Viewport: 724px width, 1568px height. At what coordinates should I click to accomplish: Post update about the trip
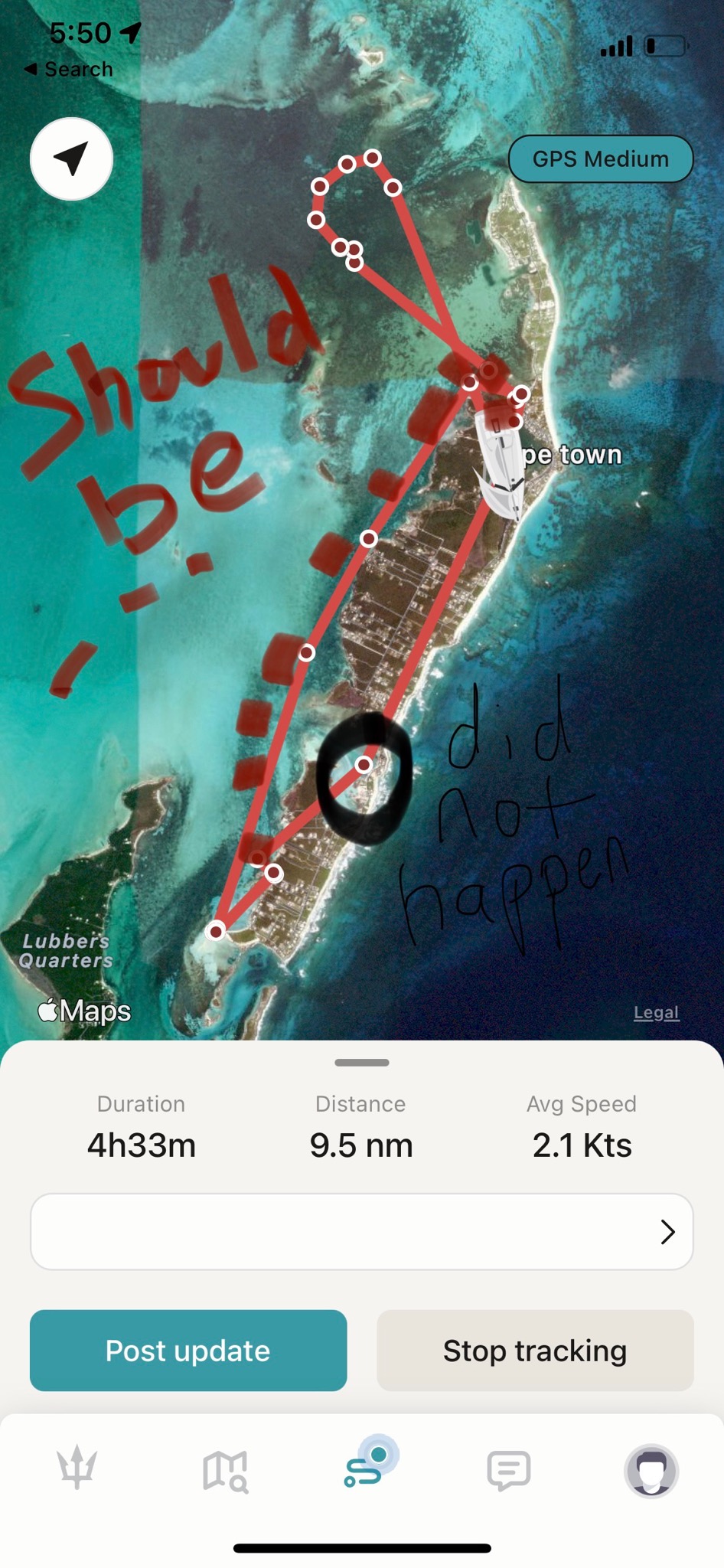[188, 1351]
